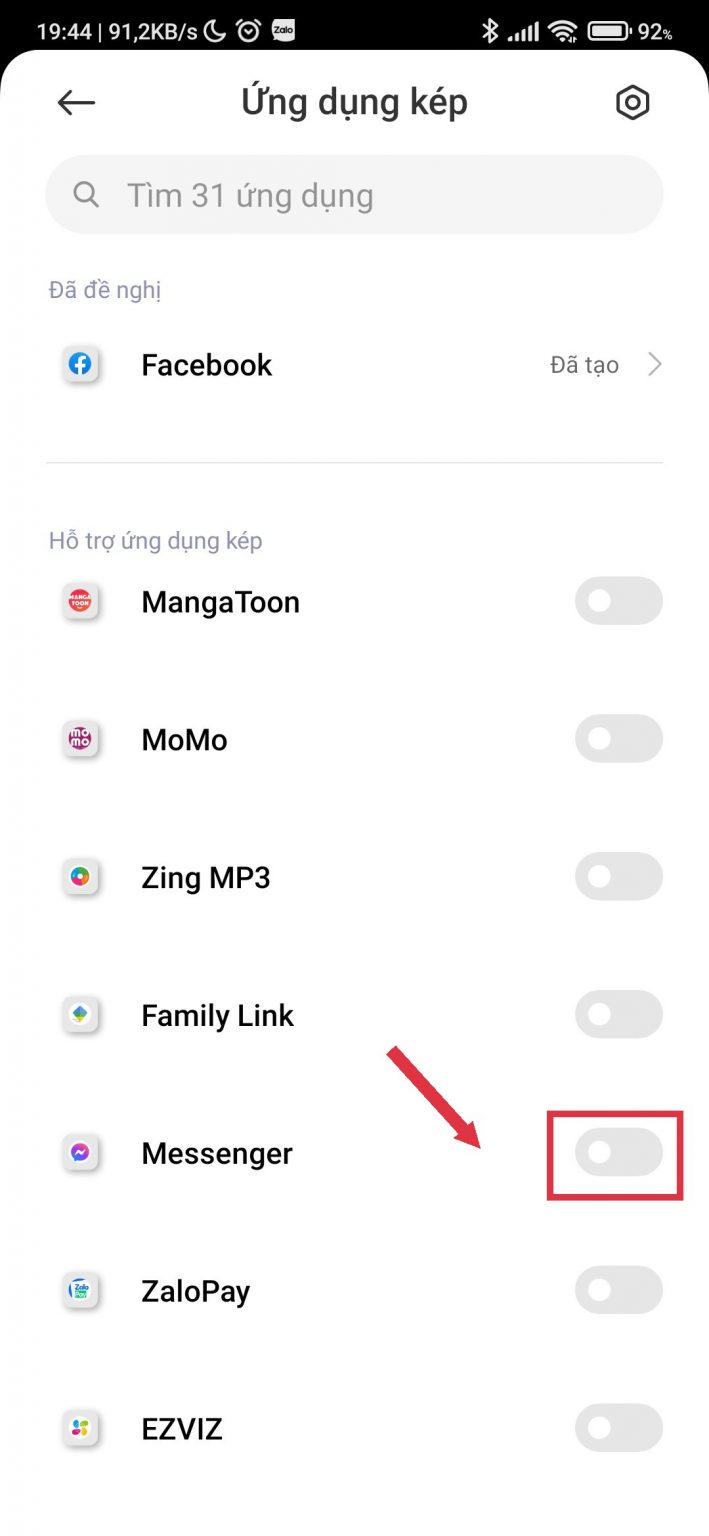This screenshot has height=1536, width=709.
Task: Open the dual apps settings gear
Action: coord(632,102)
